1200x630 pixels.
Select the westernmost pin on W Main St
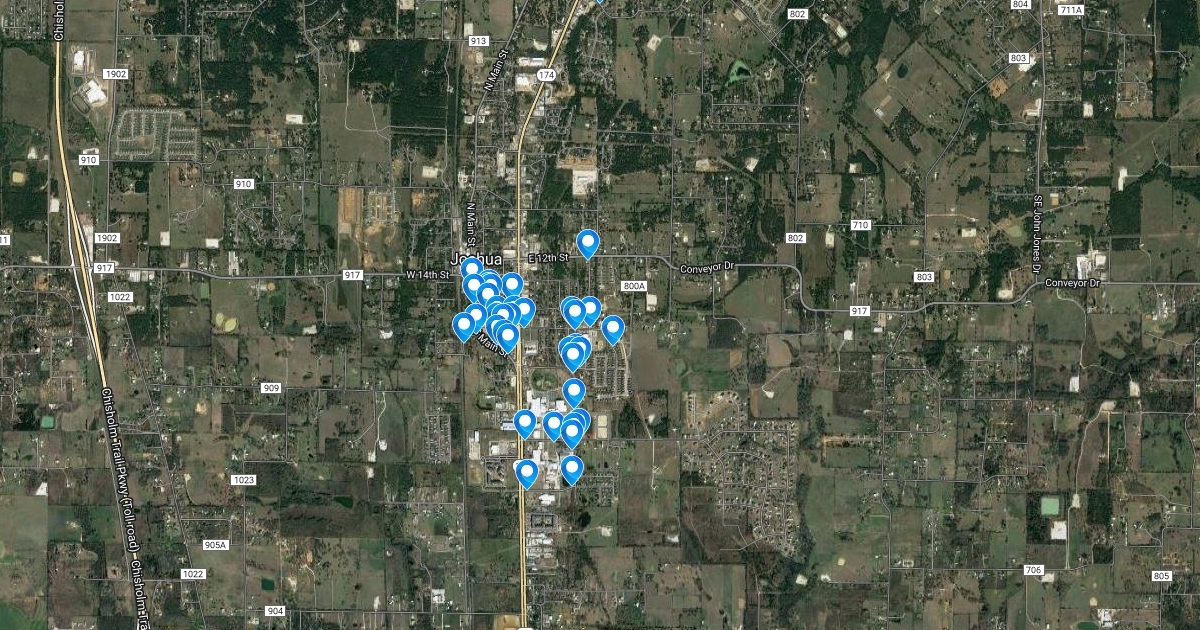[x=464, y=326]
